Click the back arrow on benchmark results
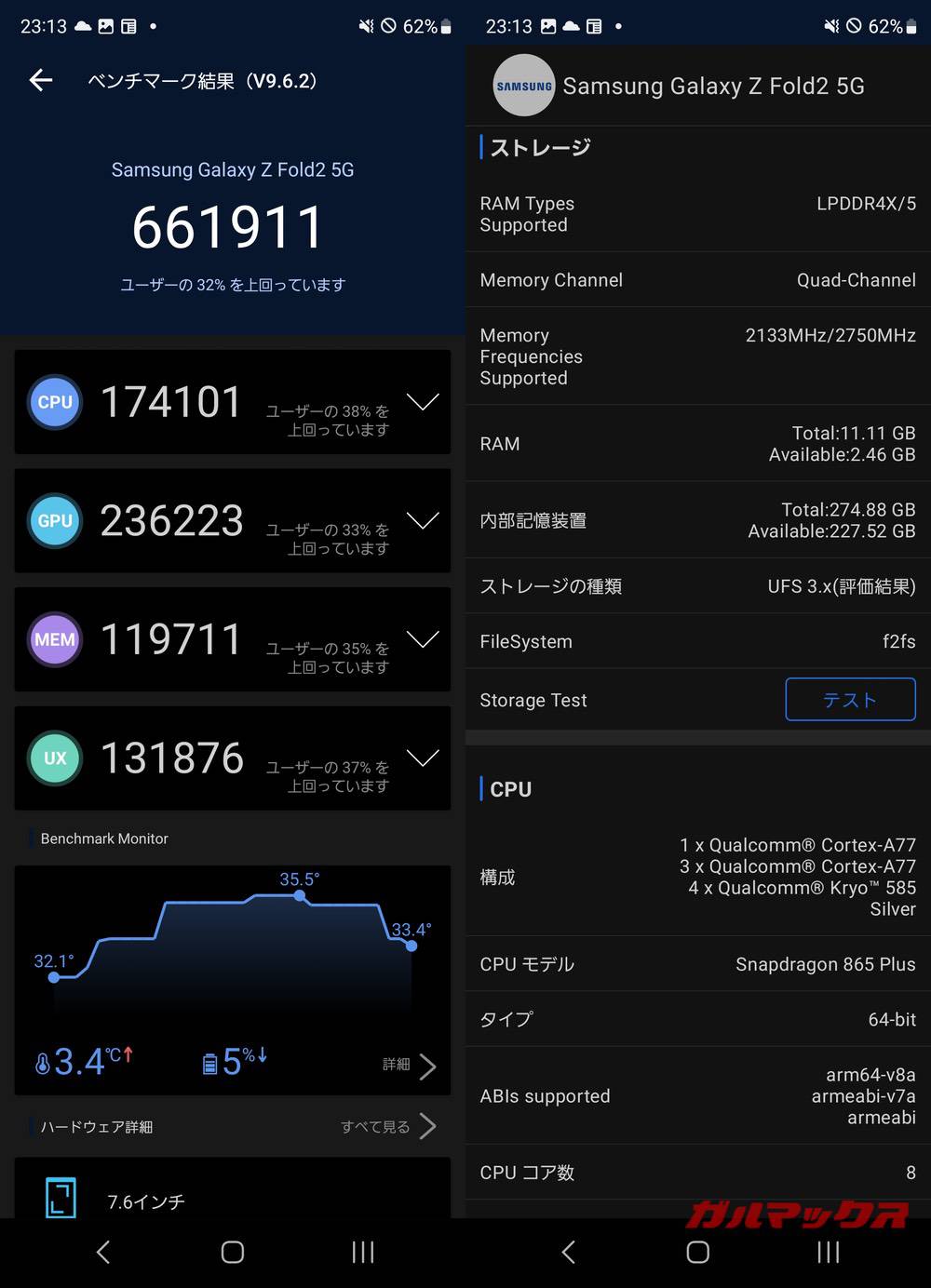The image size is (931, 1288). 40,81
